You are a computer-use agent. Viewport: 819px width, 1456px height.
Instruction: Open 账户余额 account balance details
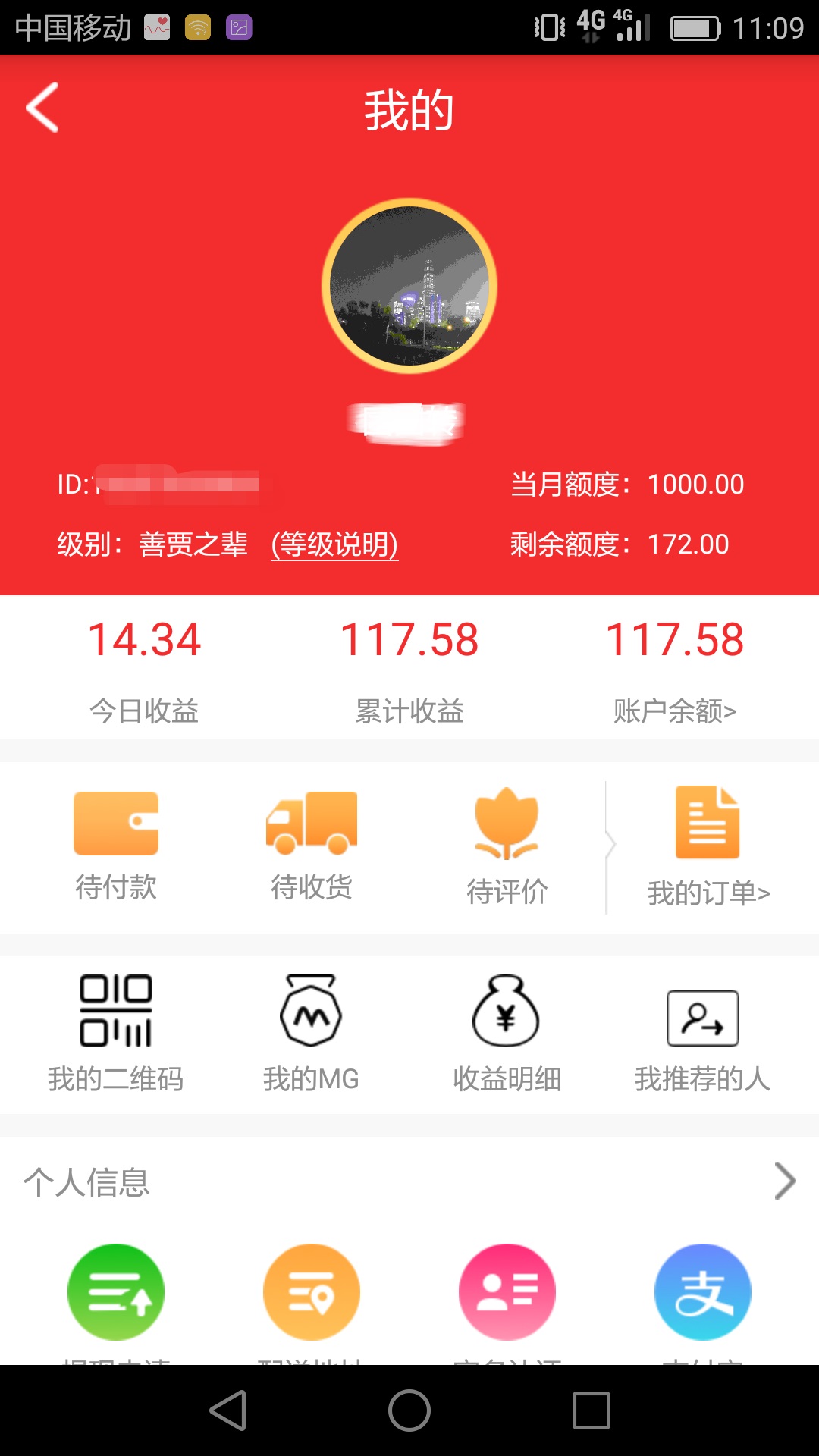click(674, 711)
